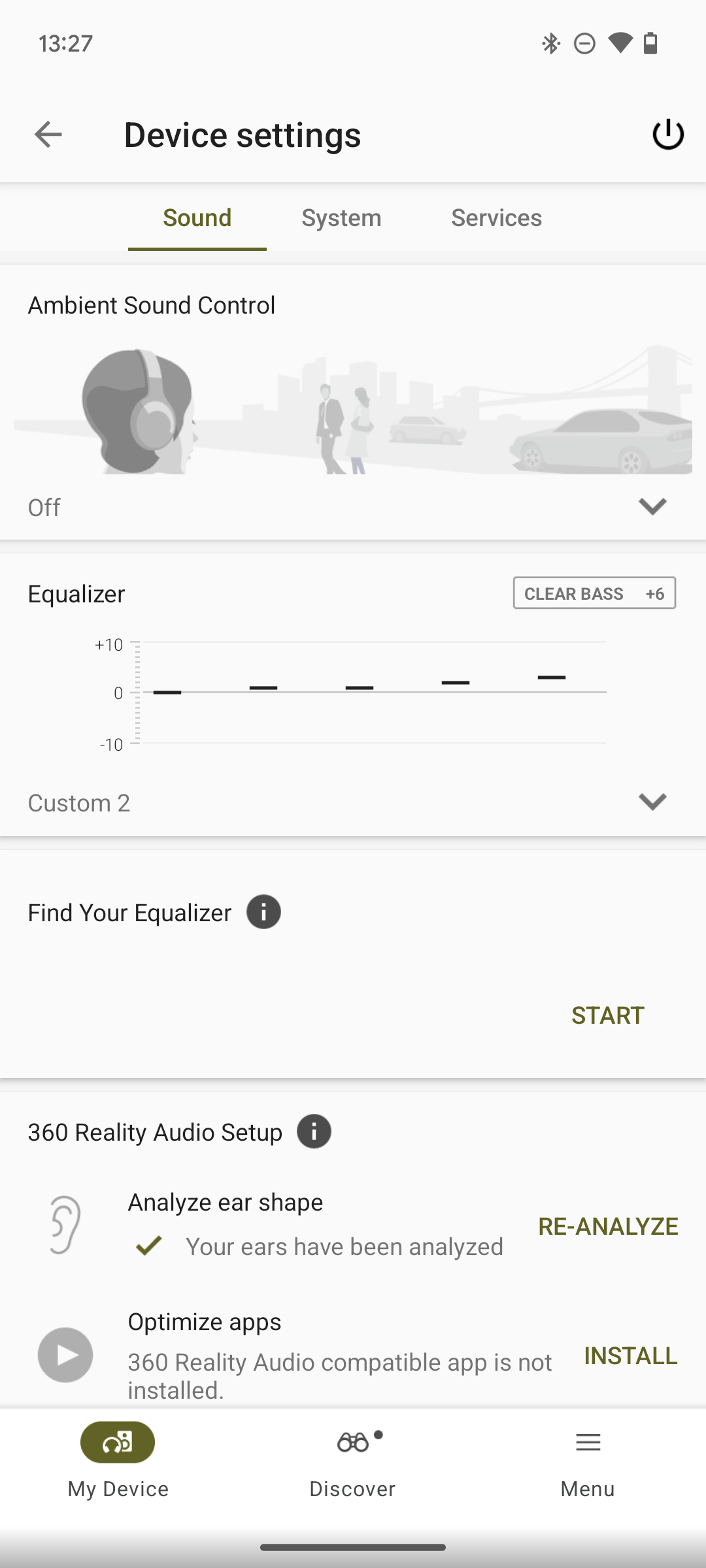Go back using the top arrow
706x1568 pixels.
pyautogui.click(x=48, y=135)
